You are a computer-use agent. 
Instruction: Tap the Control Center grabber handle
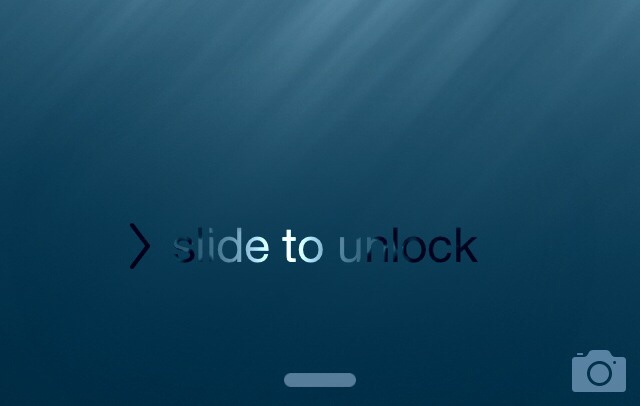[x=320, y=380]
